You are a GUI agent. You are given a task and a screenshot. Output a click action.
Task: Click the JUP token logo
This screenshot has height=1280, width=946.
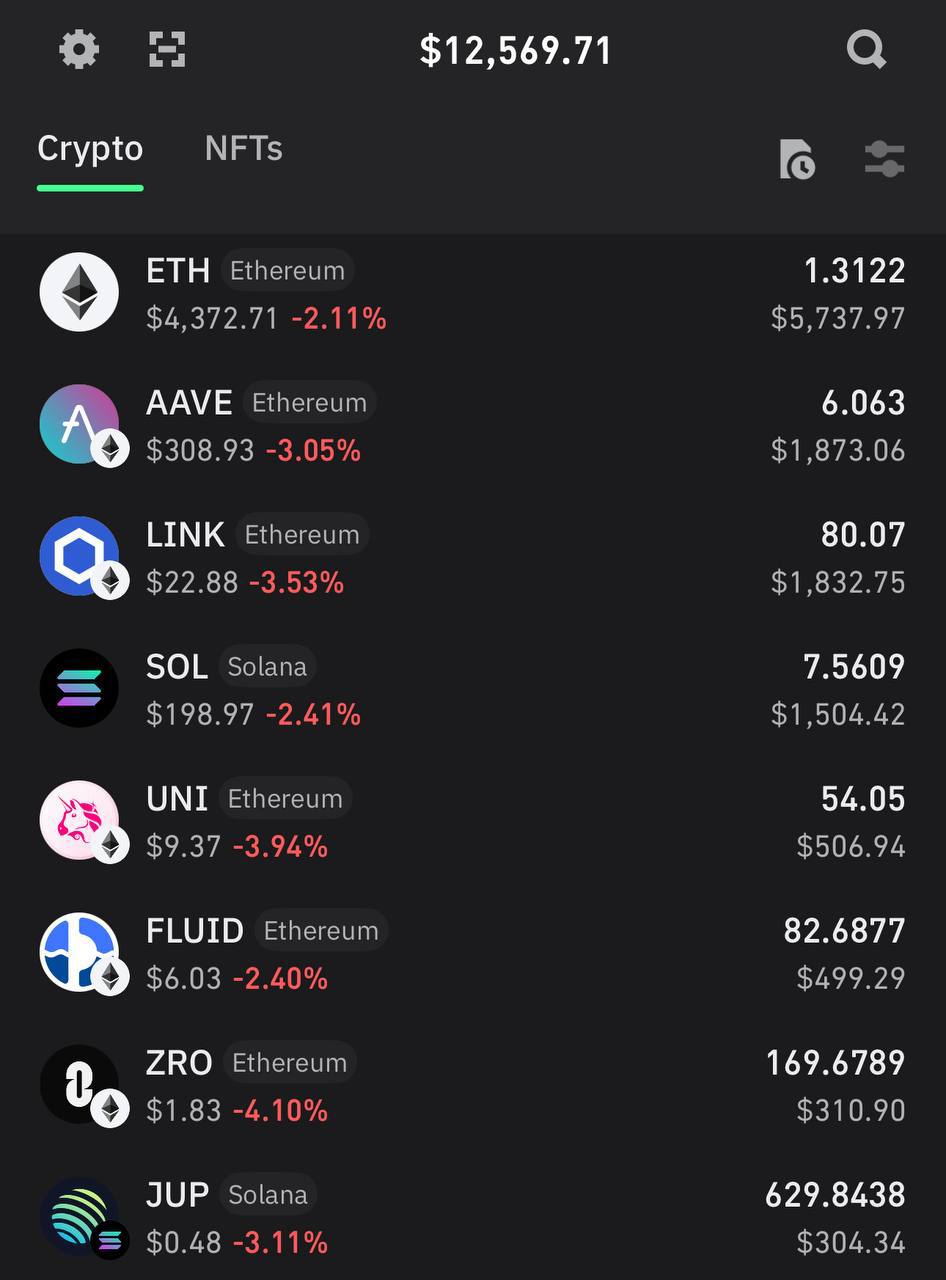tap(79, 1215)
